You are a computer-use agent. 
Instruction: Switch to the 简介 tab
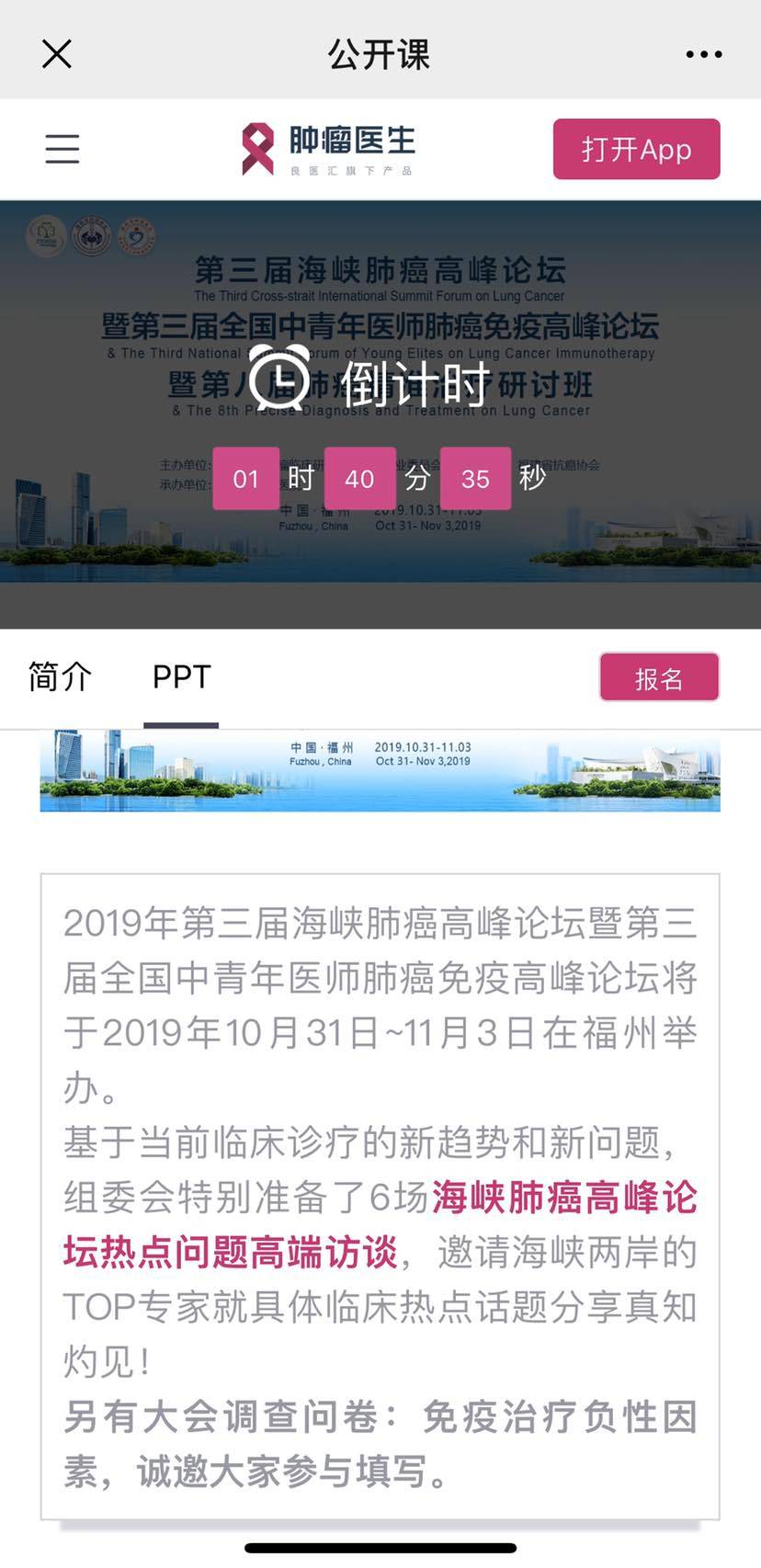tap(60, 676)
